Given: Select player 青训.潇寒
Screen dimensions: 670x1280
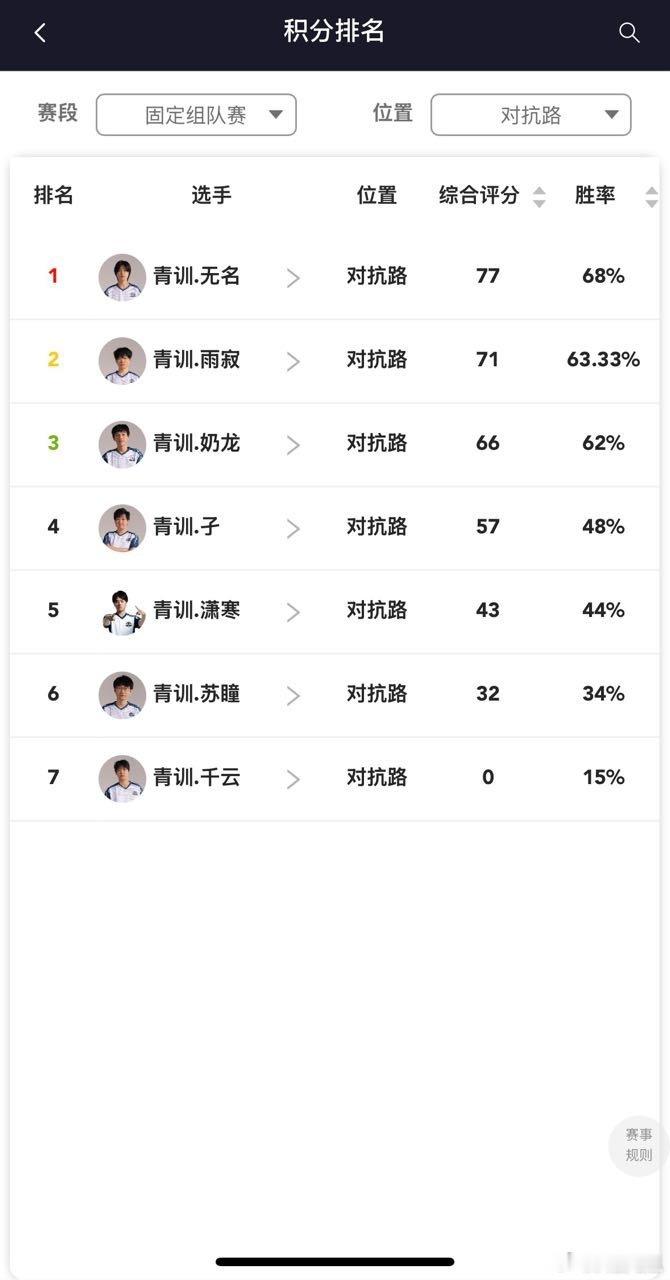Looking at the screenshot, I should 335,612.
